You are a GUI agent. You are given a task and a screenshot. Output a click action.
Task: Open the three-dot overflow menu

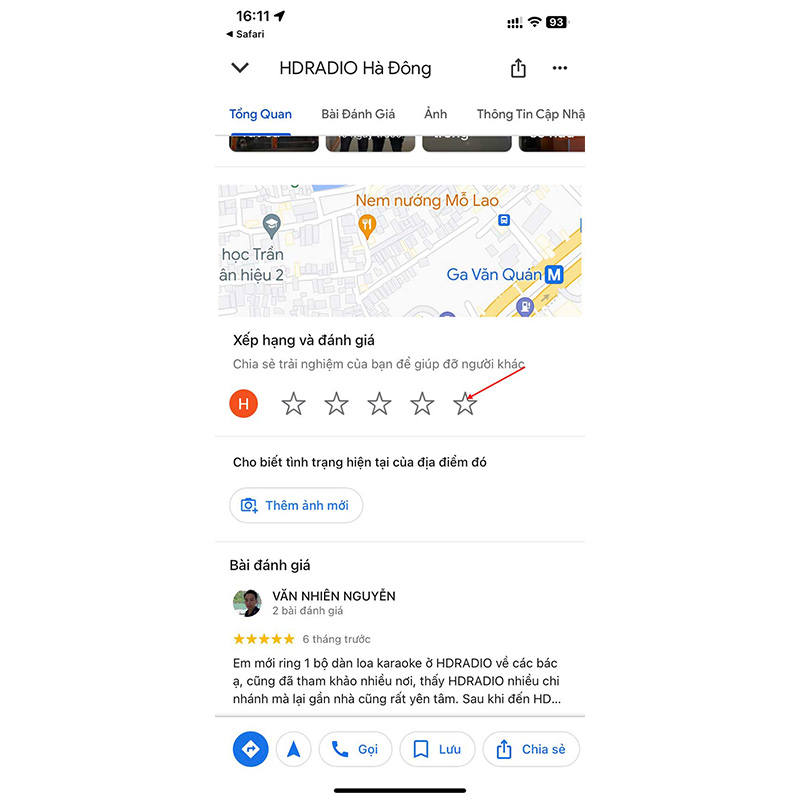[x=560, y=68]
